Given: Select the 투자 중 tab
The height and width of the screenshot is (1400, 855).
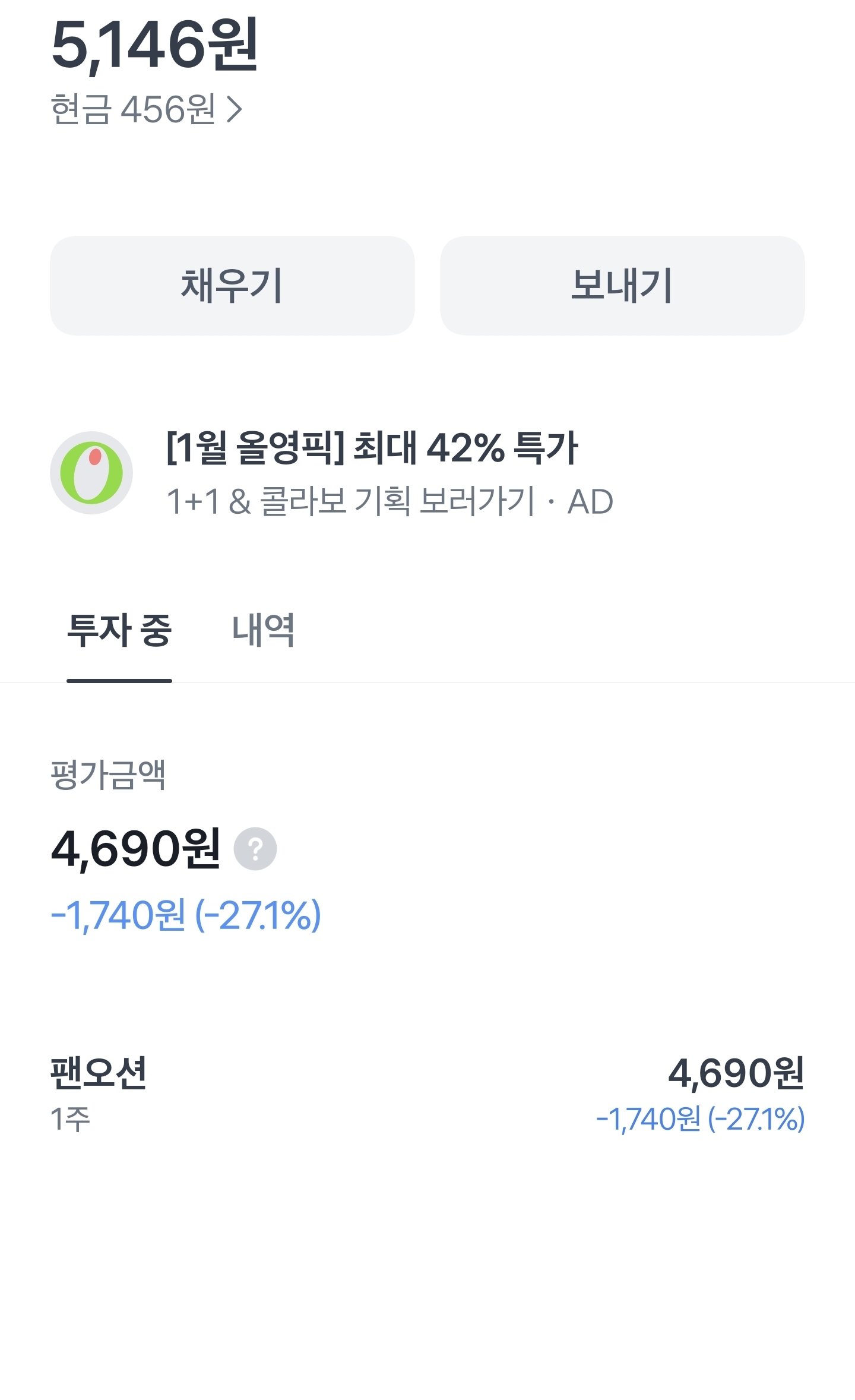Looking at the screenshot, I should tap(119, 631).
